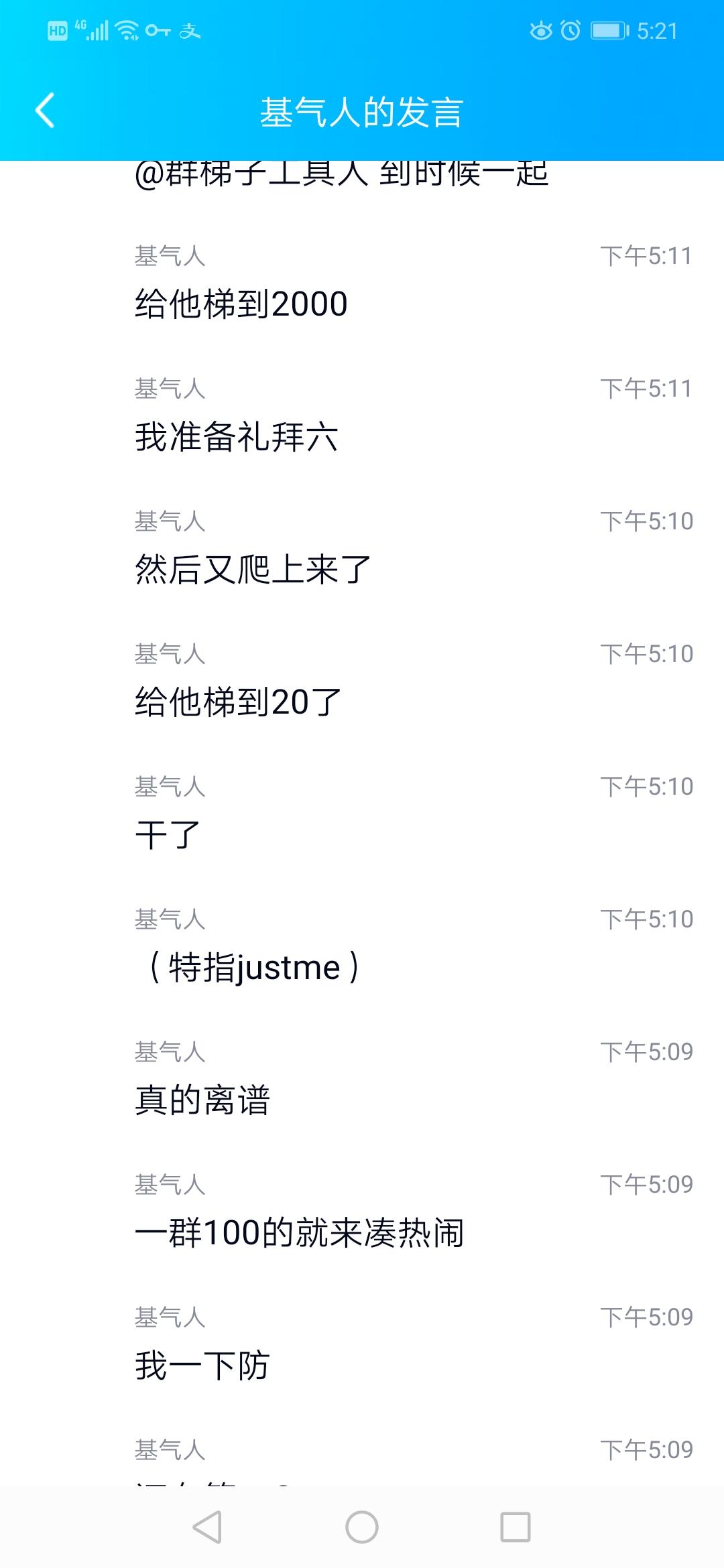Viewport: 724px width, 1568px height.
Task: Tap the system home button
Action: point(362,1528)
